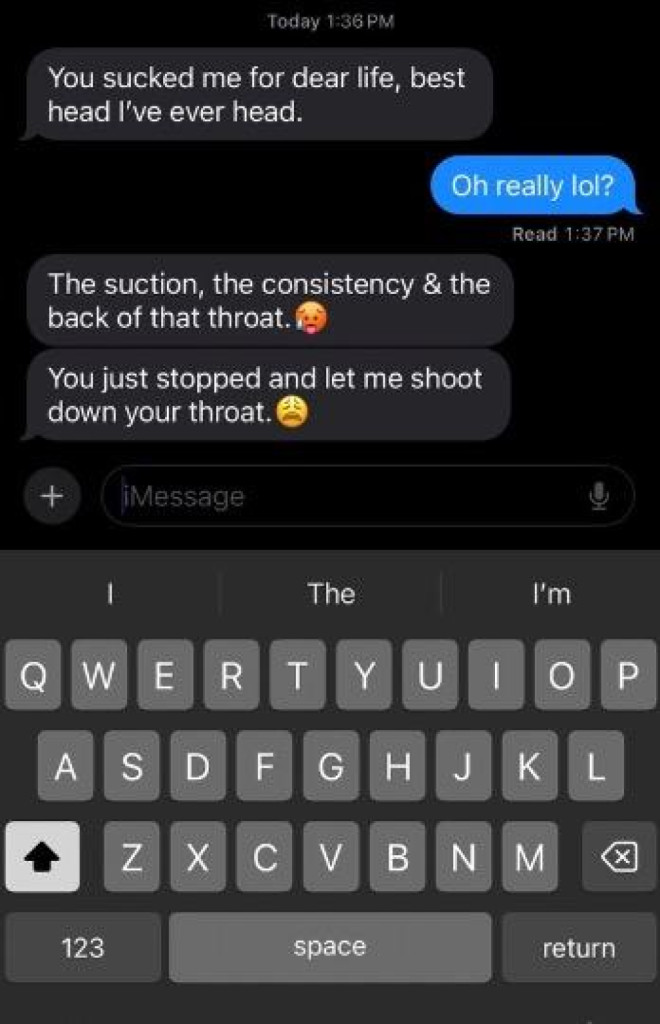Pick the "I" predictive suggestion

110,594
